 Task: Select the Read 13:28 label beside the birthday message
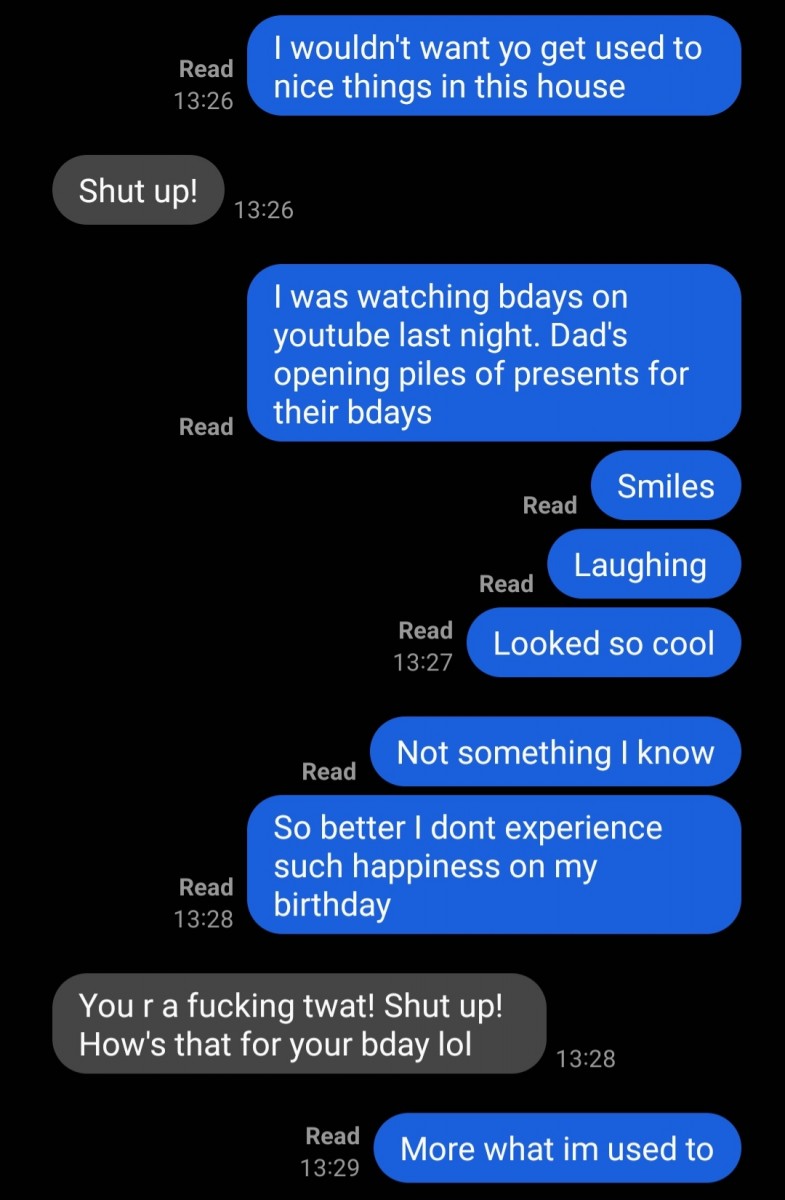[x=205, y=901]
